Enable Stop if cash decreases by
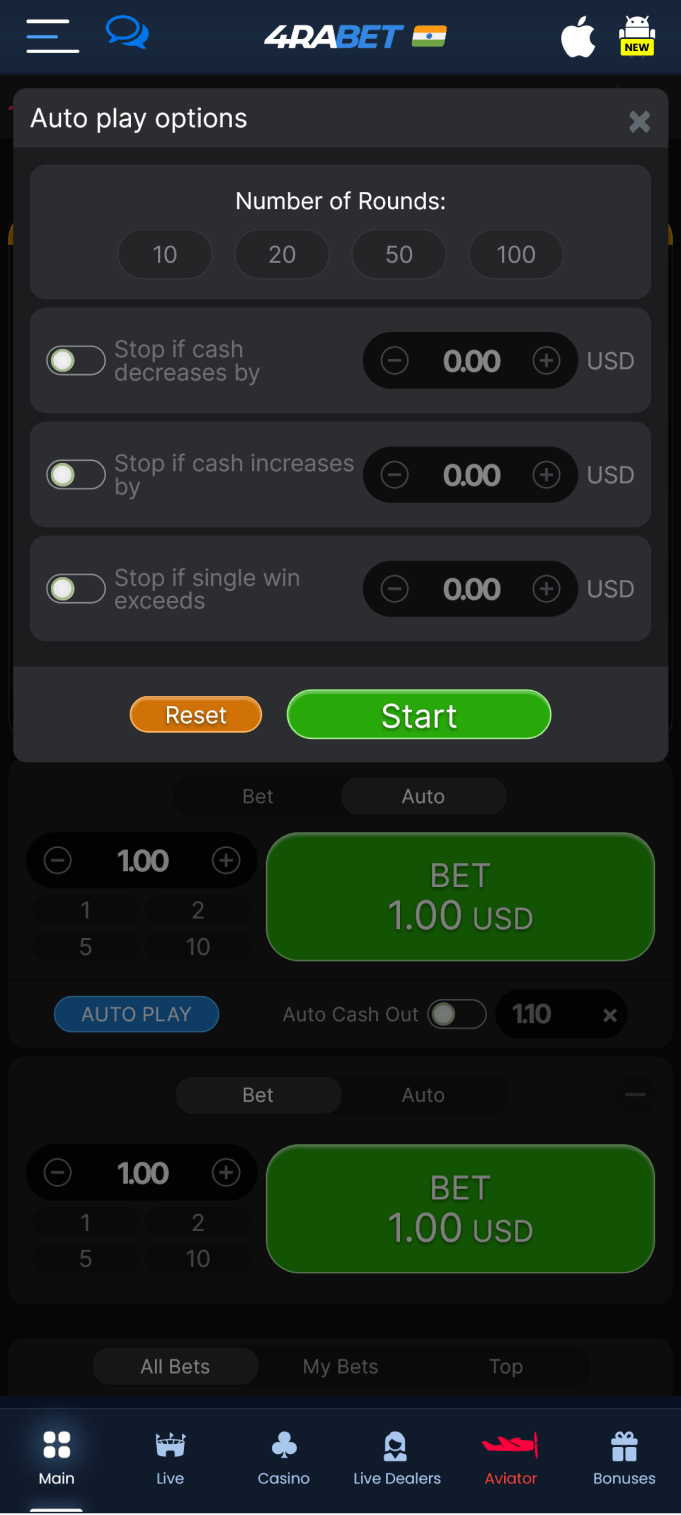Image resolution: width=681 pixels, height=1515 pixels. 76,361
